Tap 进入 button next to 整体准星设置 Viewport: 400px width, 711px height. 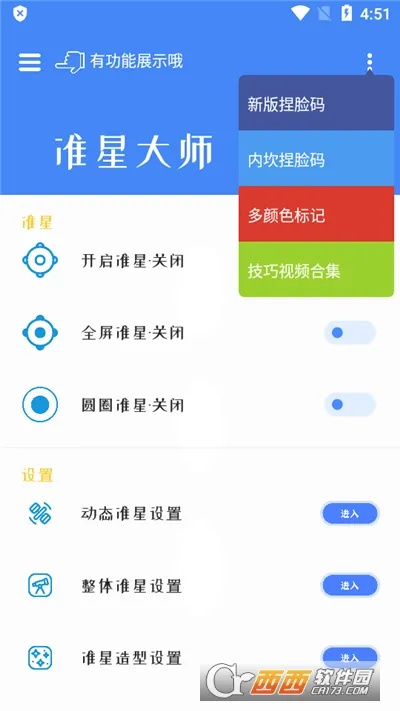[350, 585]
